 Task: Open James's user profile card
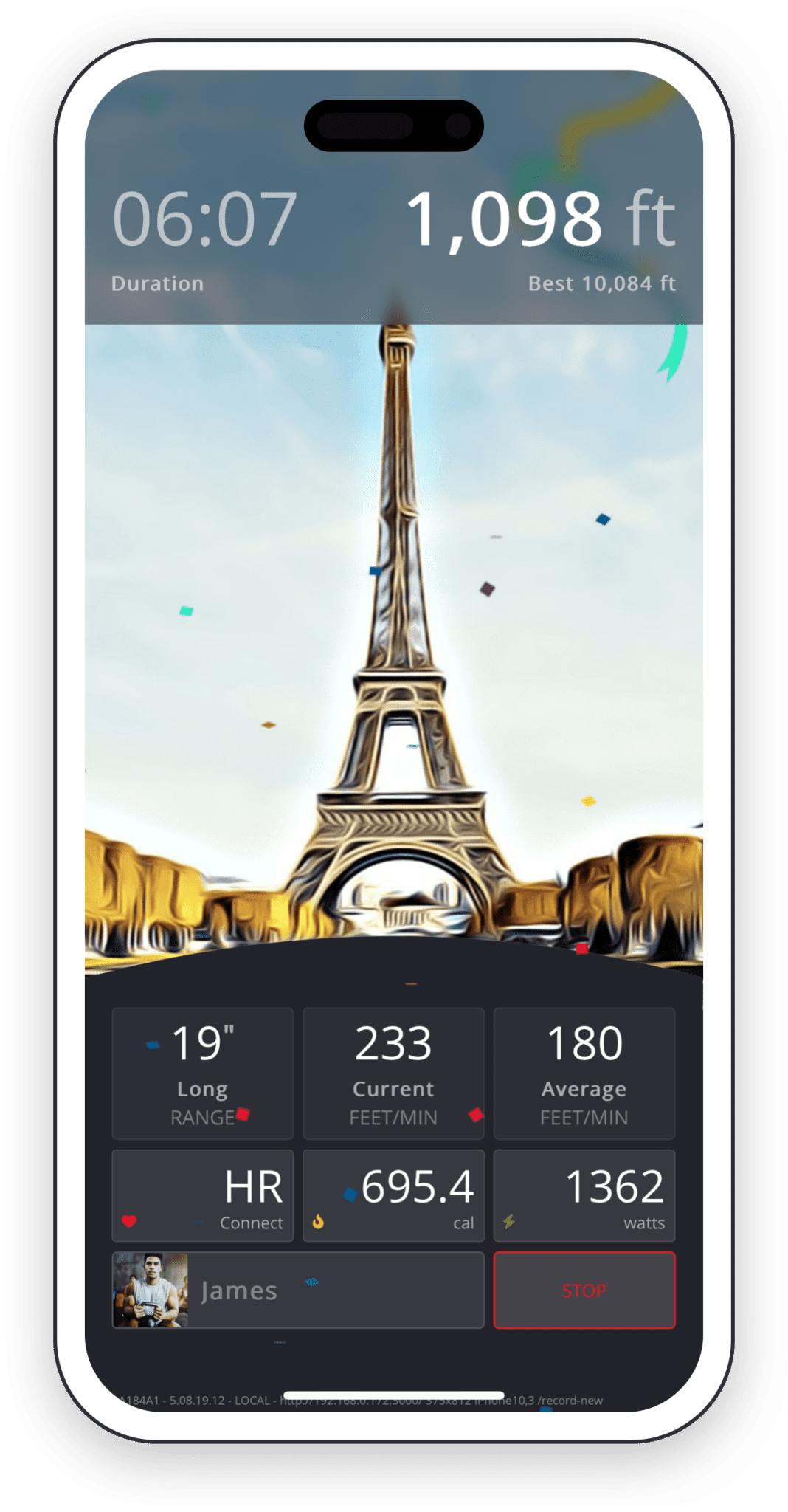[298, 1290]
